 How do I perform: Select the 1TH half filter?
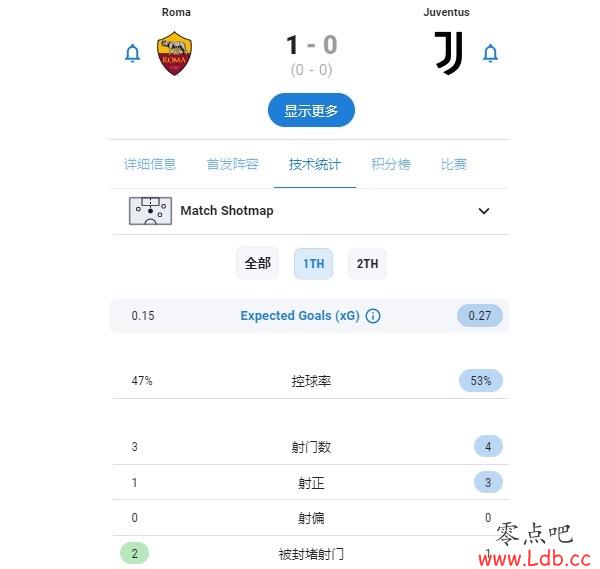[314, 264]
